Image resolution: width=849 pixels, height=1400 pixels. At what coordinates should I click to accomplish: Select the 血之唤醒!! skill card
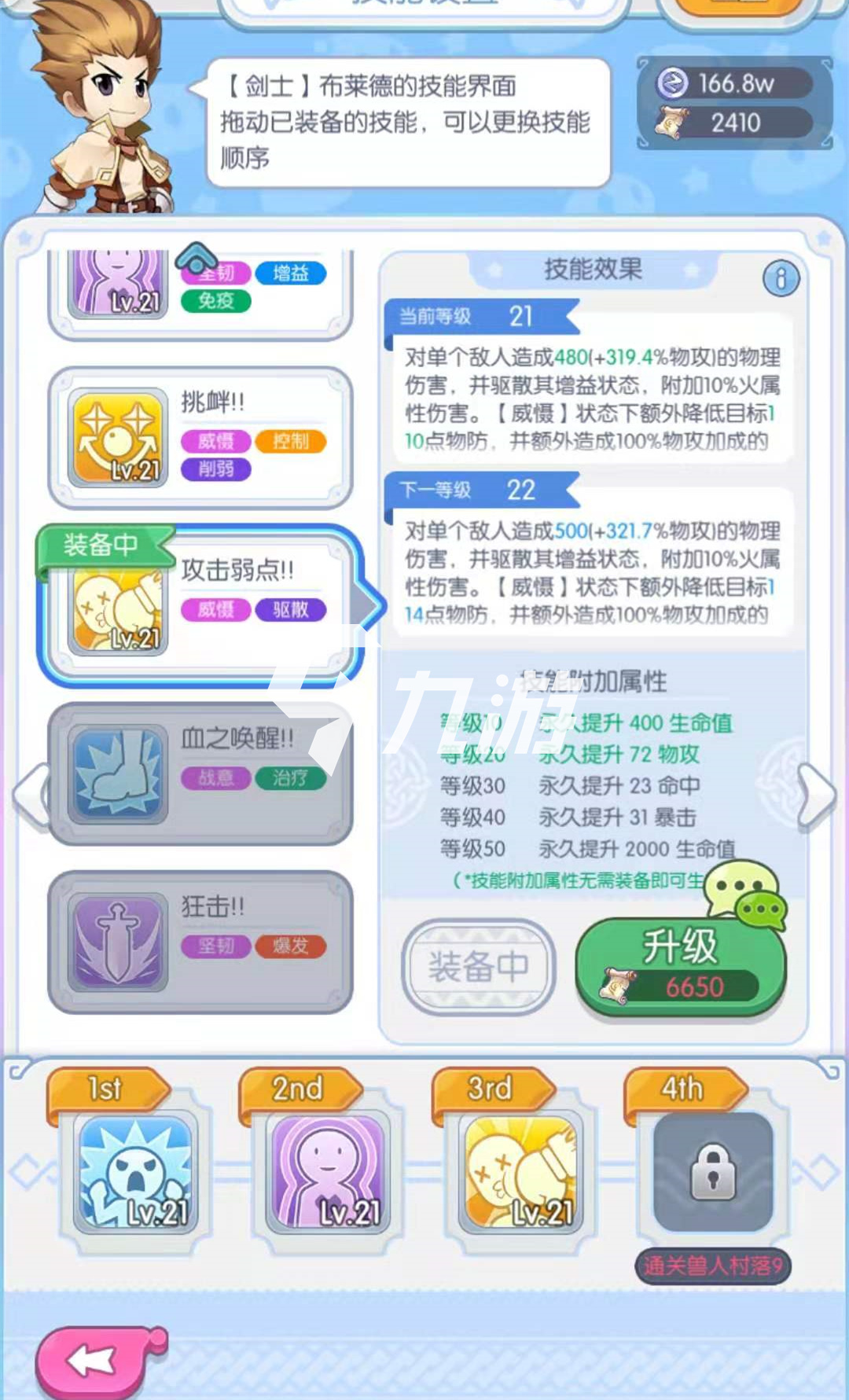point(200,774)
